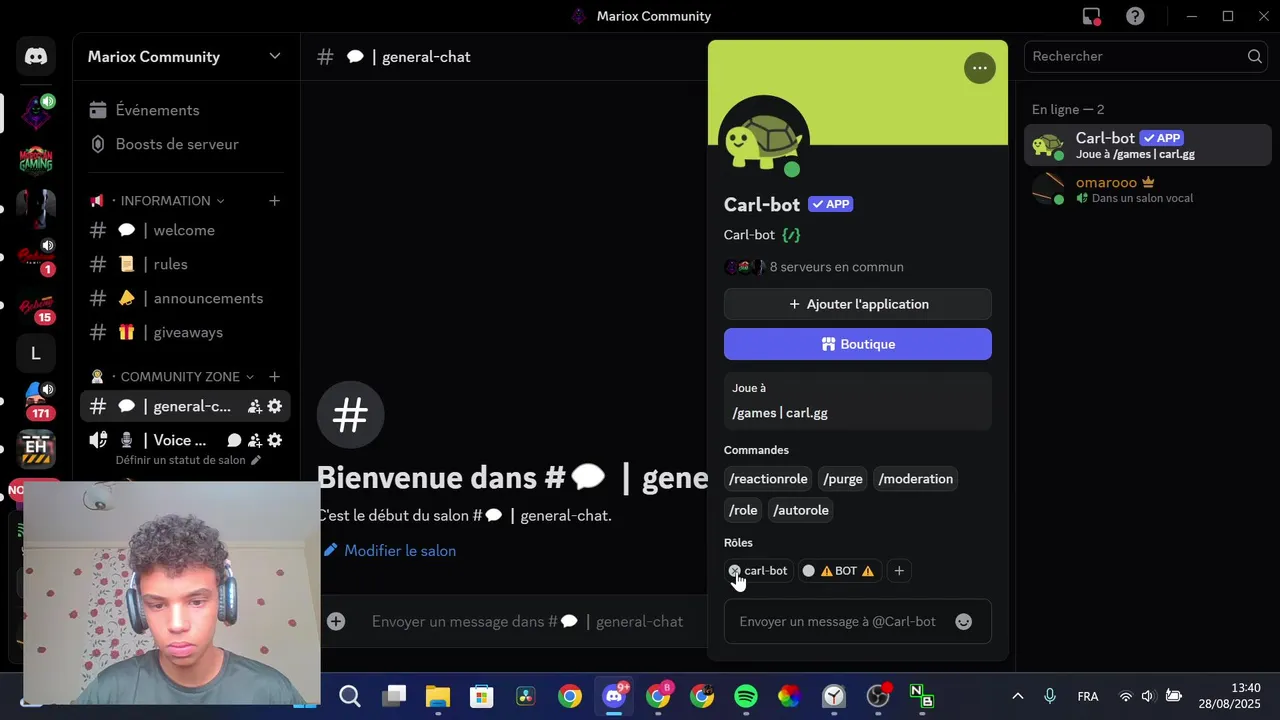Expand the Mariox Community server dropdown

274,56
